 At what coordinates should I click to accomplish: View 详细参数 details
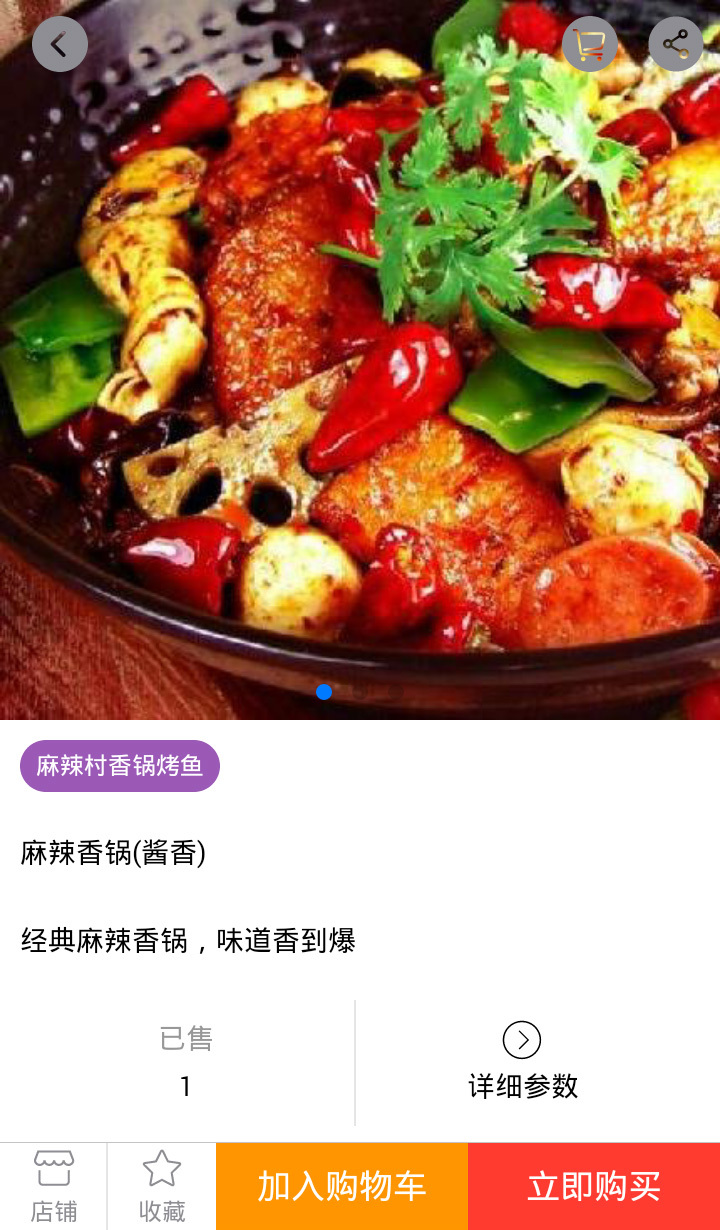(522, 1062)
